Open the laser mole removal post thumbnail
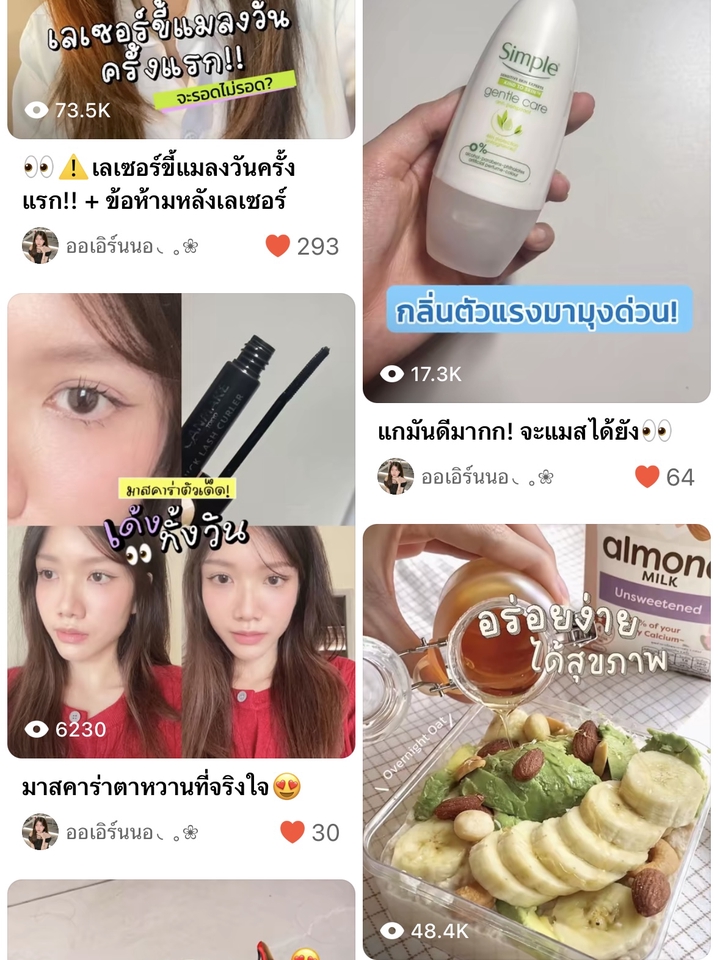This screenshot has height=960, width=720. pos(181,68)
